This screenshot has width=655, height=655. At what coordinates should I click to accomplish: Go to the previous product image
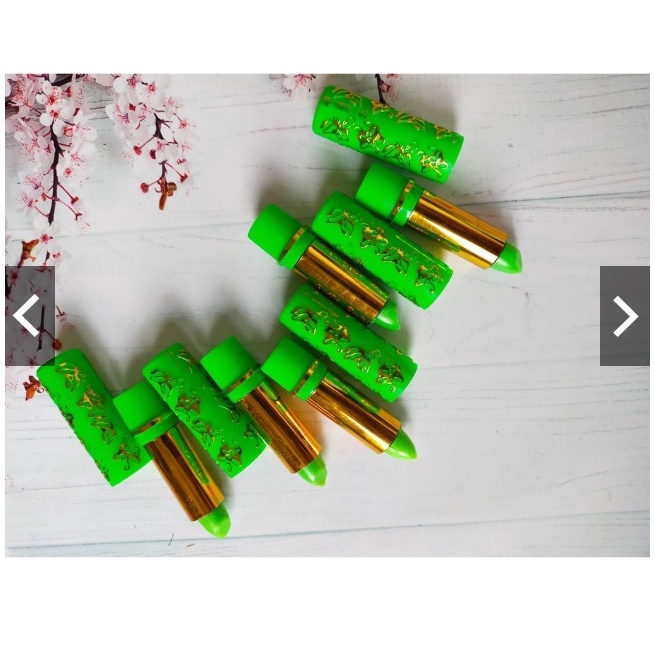pyautogui.click(x=29, y=316)
